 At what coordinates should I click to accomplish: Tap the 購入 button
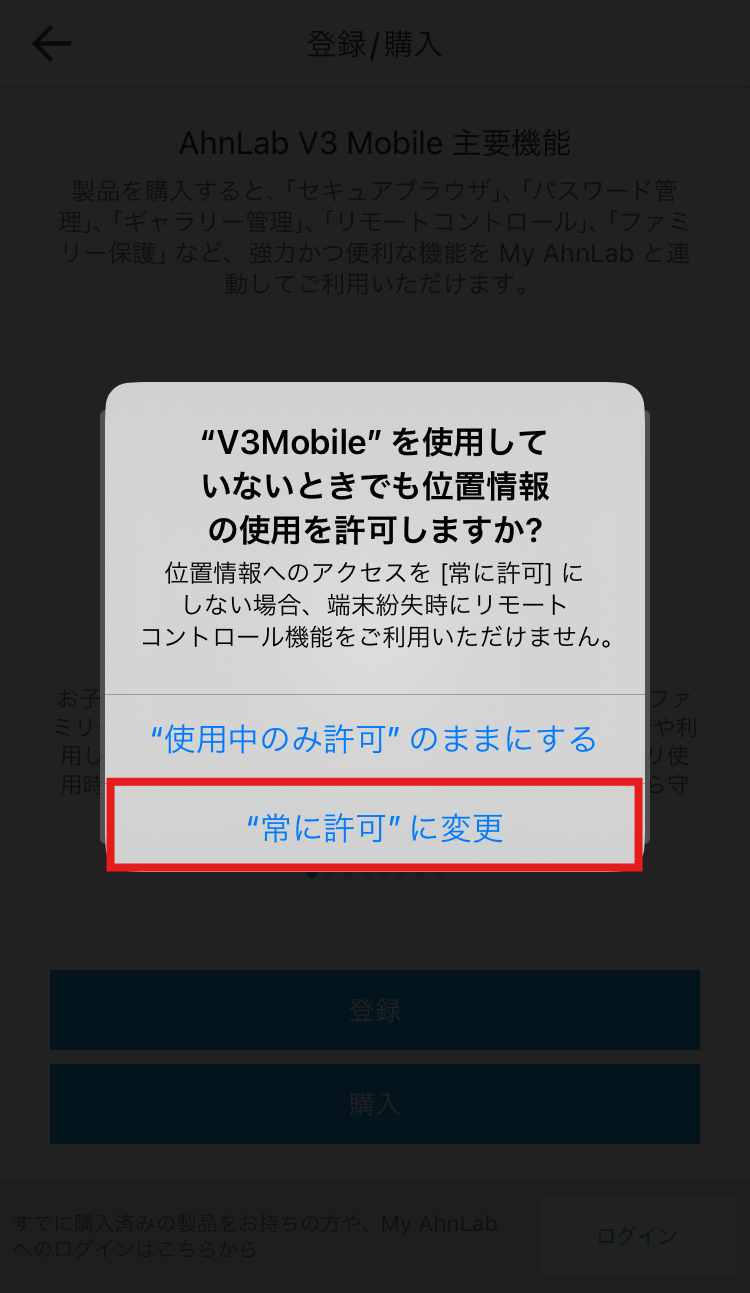pyautogui.click(x=374, y=1104)
